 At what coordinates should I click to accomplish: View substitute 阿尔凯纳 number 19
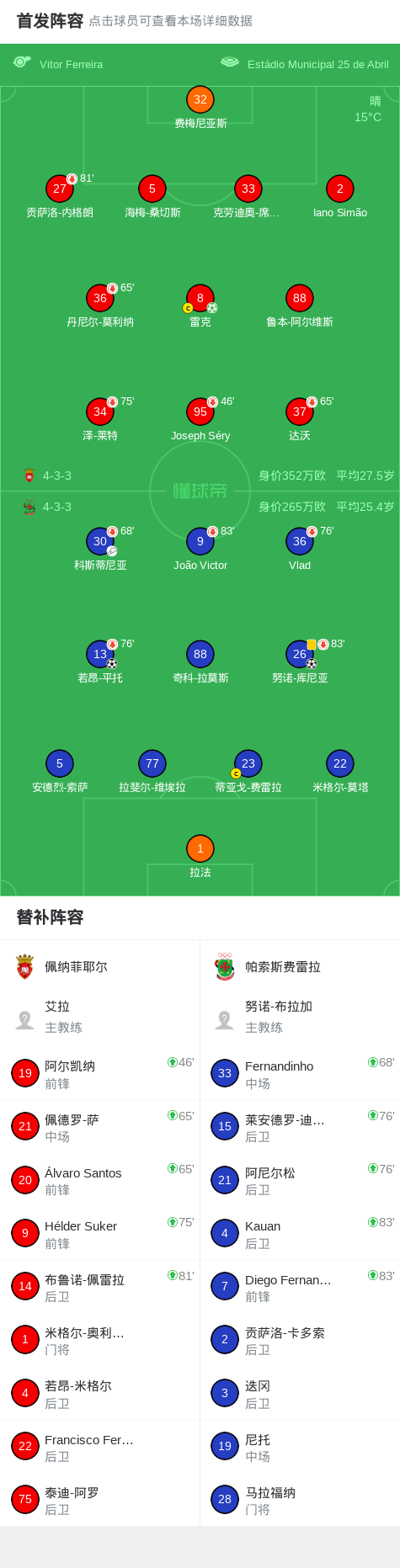(100, 1074)
